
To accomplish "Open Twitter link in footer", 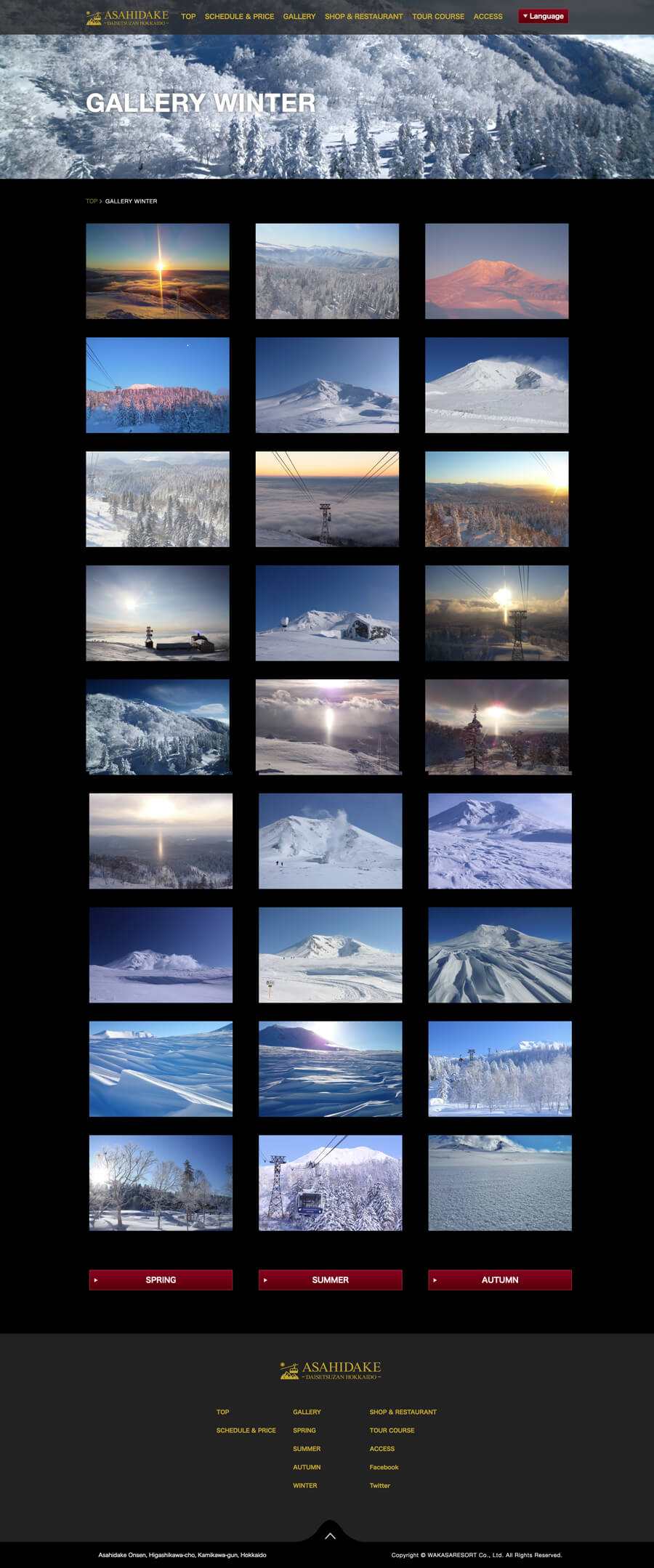I will pyautogui.click(x=379, y=1485).
